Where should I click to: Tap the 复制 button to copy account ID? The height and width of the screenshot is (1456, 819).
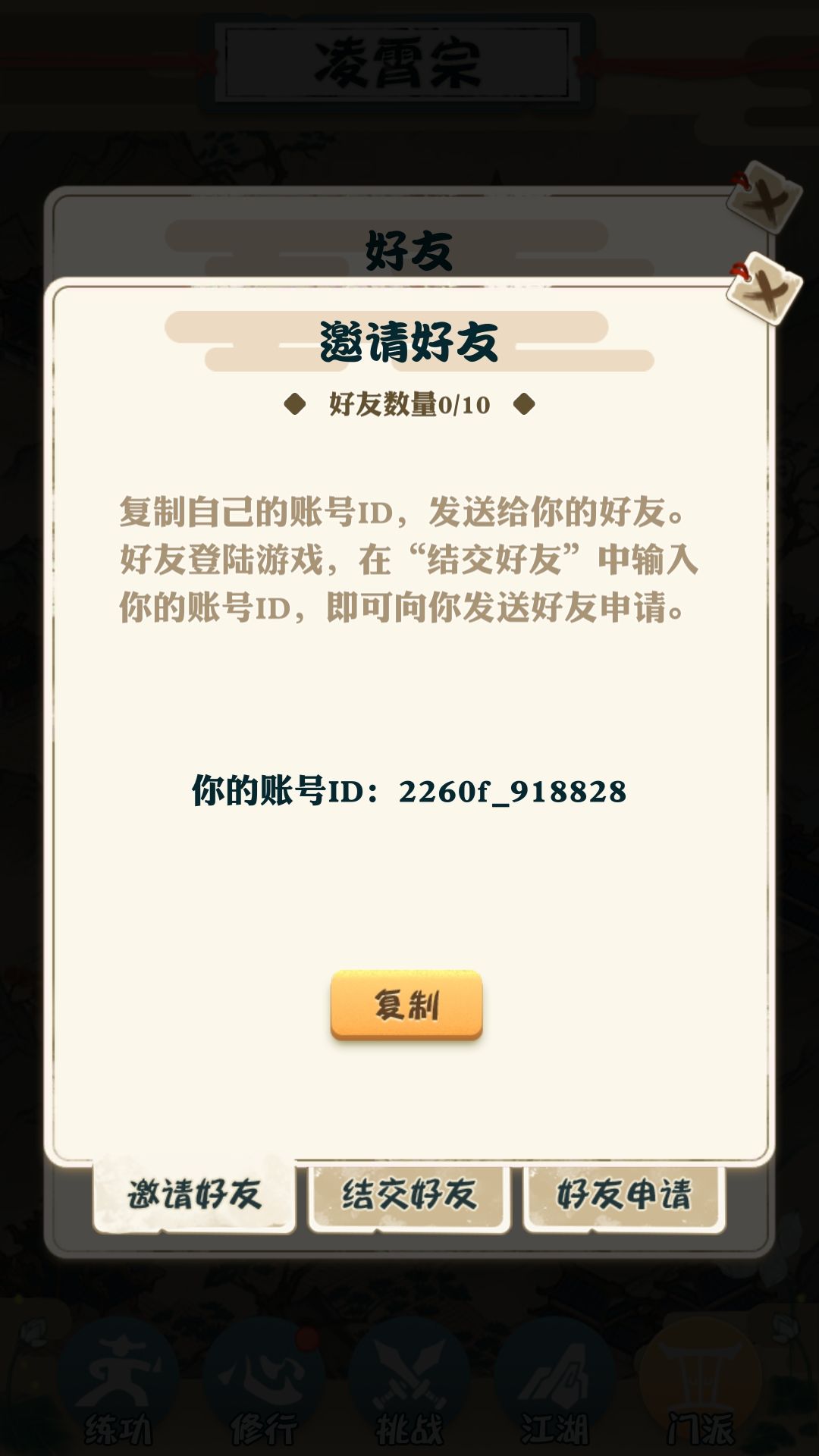(406, 1005)
